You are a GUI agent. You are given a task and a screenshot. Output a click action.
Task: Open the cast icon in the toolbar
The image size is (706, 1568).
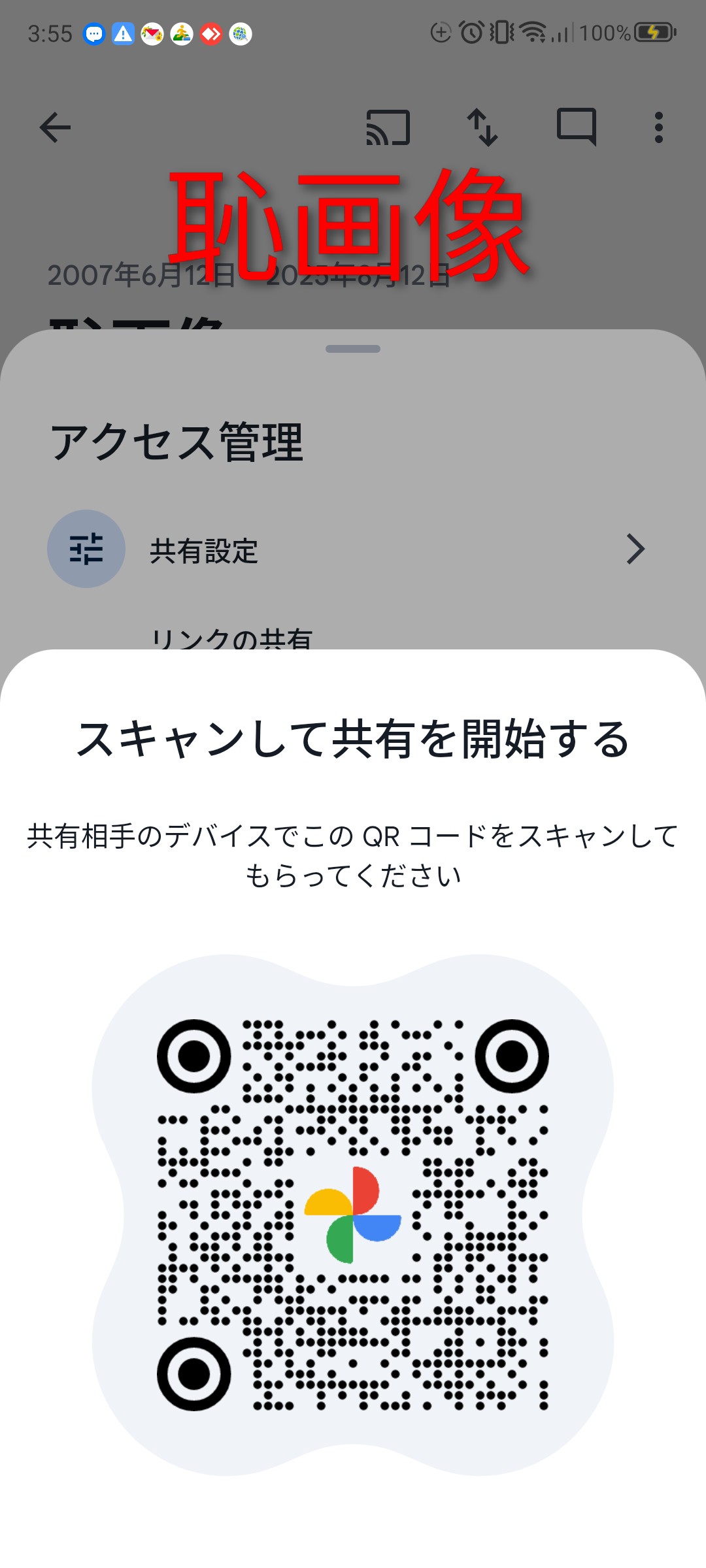pyautogui.click(x=388, y=127)
